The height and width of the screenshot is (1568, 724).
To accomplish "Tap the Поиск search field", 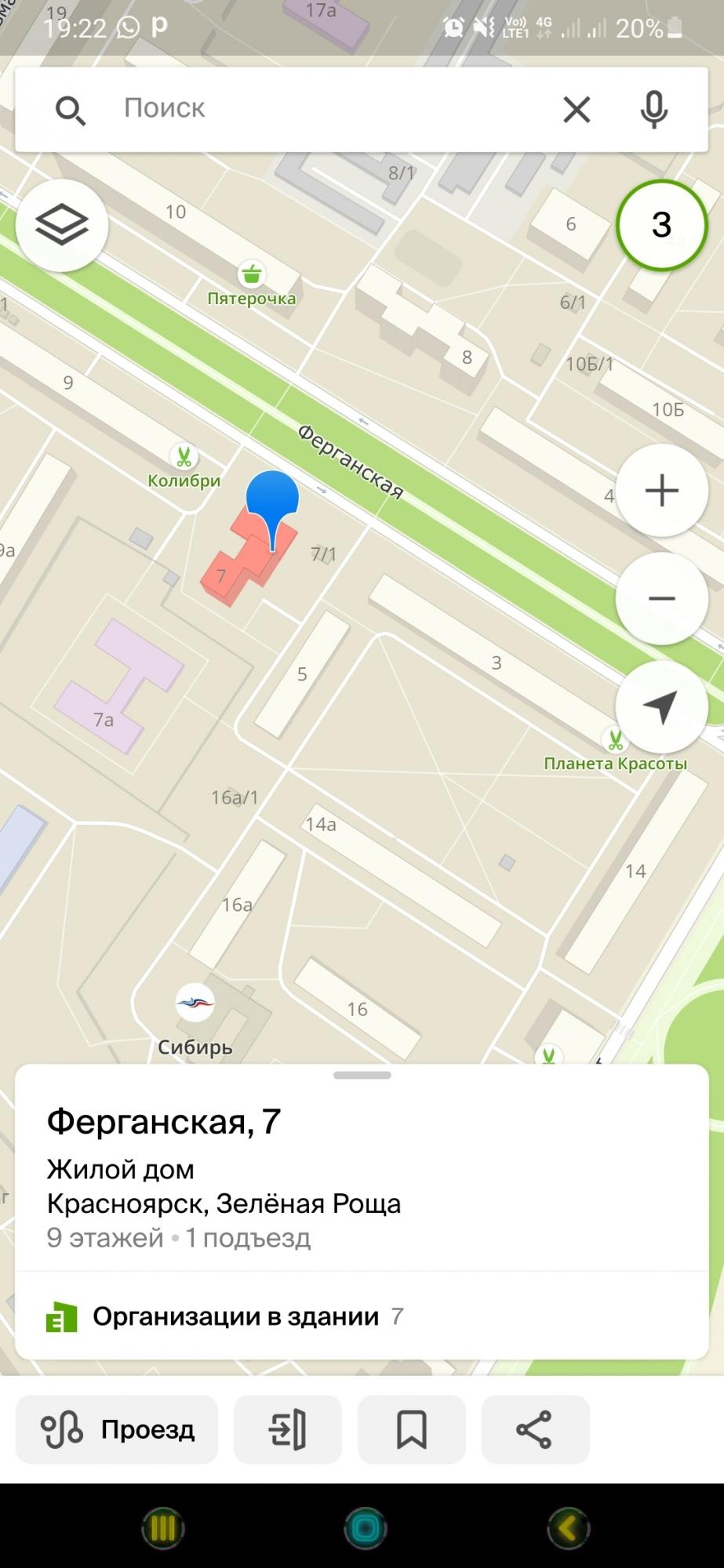I will pyautogui.click(x=314, y=109).
